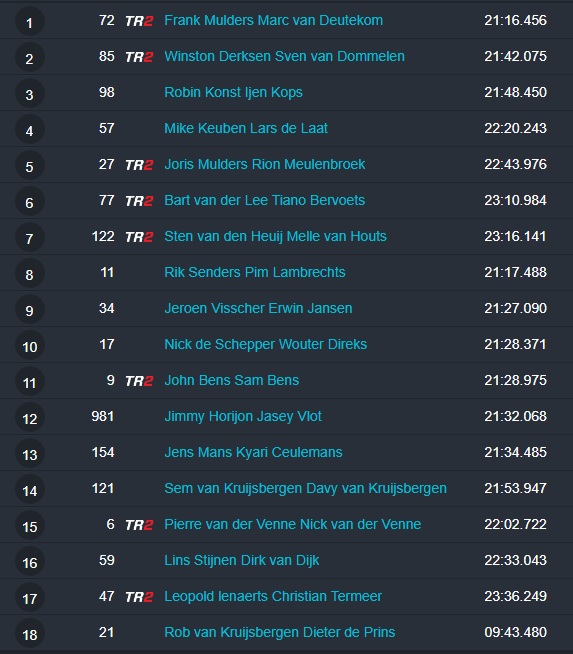Tap Bart van der Lee Tiano Bervoets
Screen dimensions: 573x654
tap(265, 200)
